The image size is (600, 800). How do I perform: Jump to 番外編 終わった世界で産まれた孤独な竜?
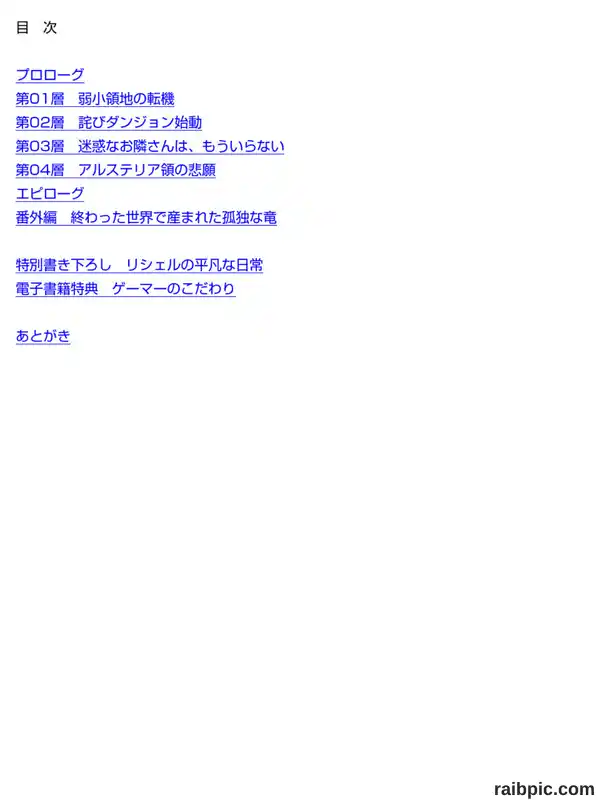coord(146,218)
